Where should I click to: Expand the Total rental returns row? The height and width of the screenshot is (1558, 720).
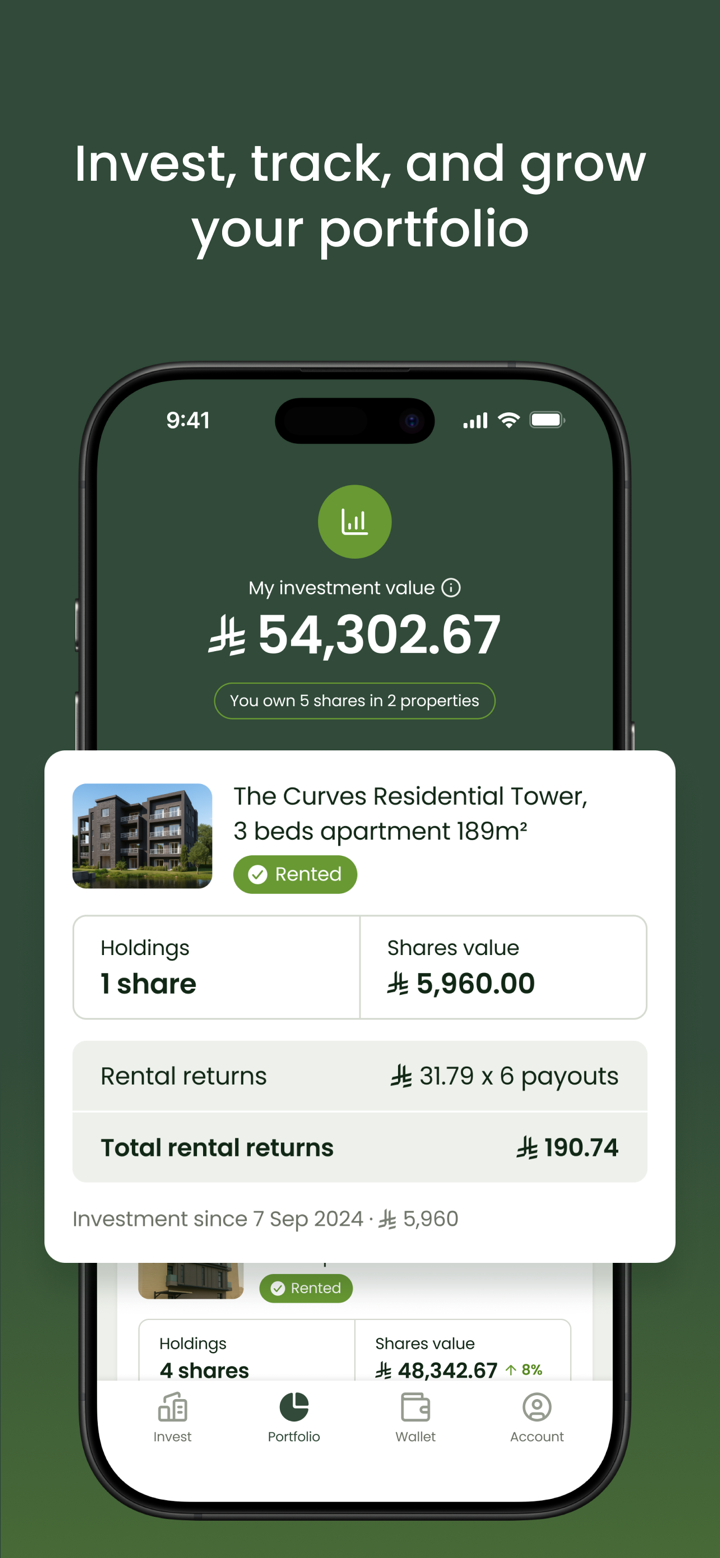359,1147
